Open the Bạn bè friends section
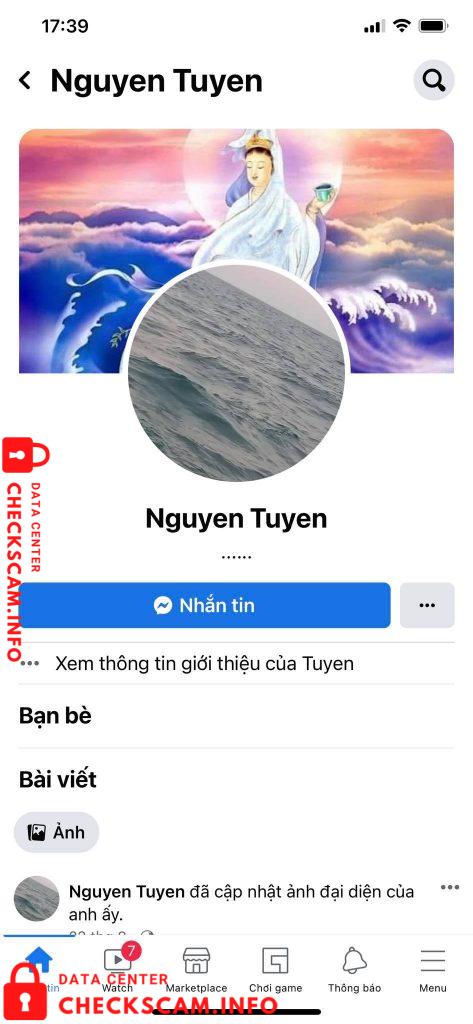 56,716
